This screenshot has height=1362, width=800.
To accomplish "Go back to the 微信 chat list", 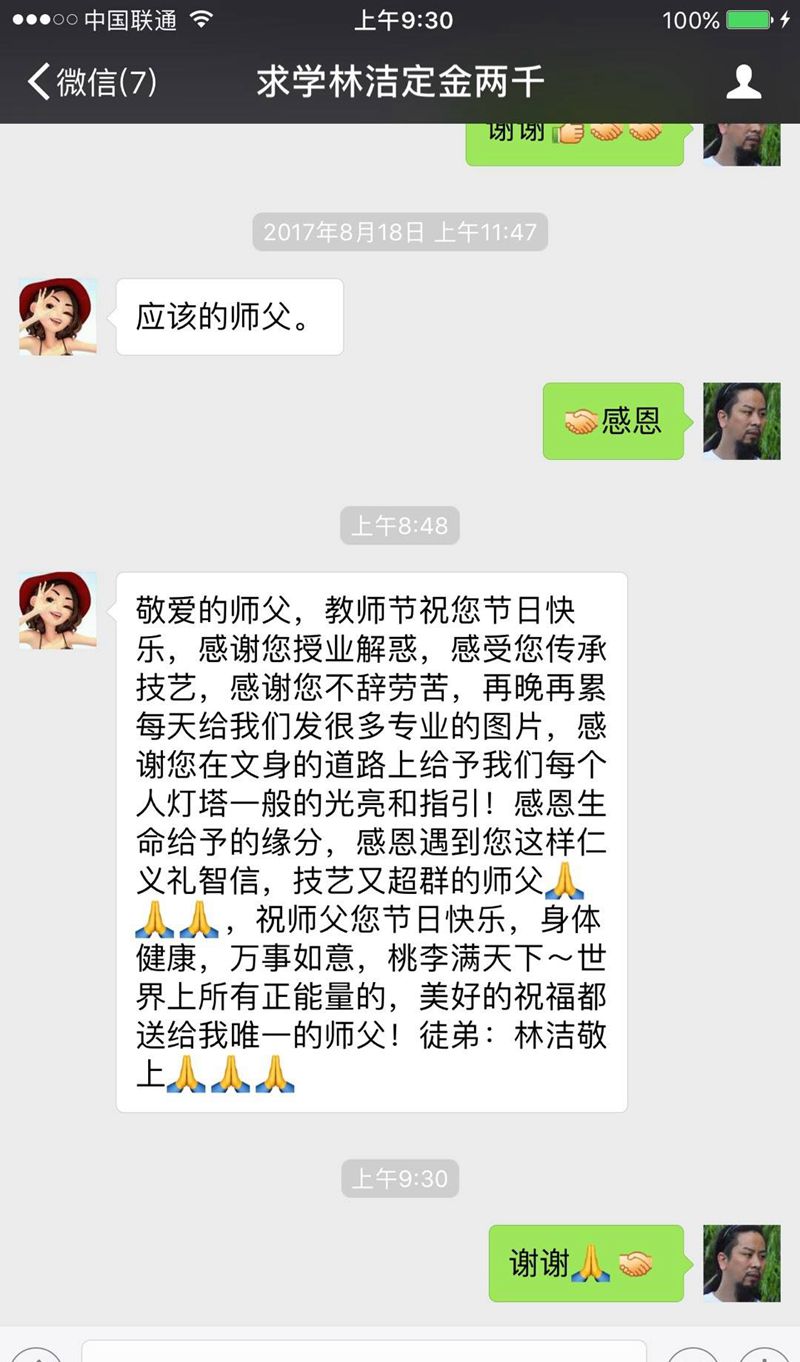I will point(90,82).
